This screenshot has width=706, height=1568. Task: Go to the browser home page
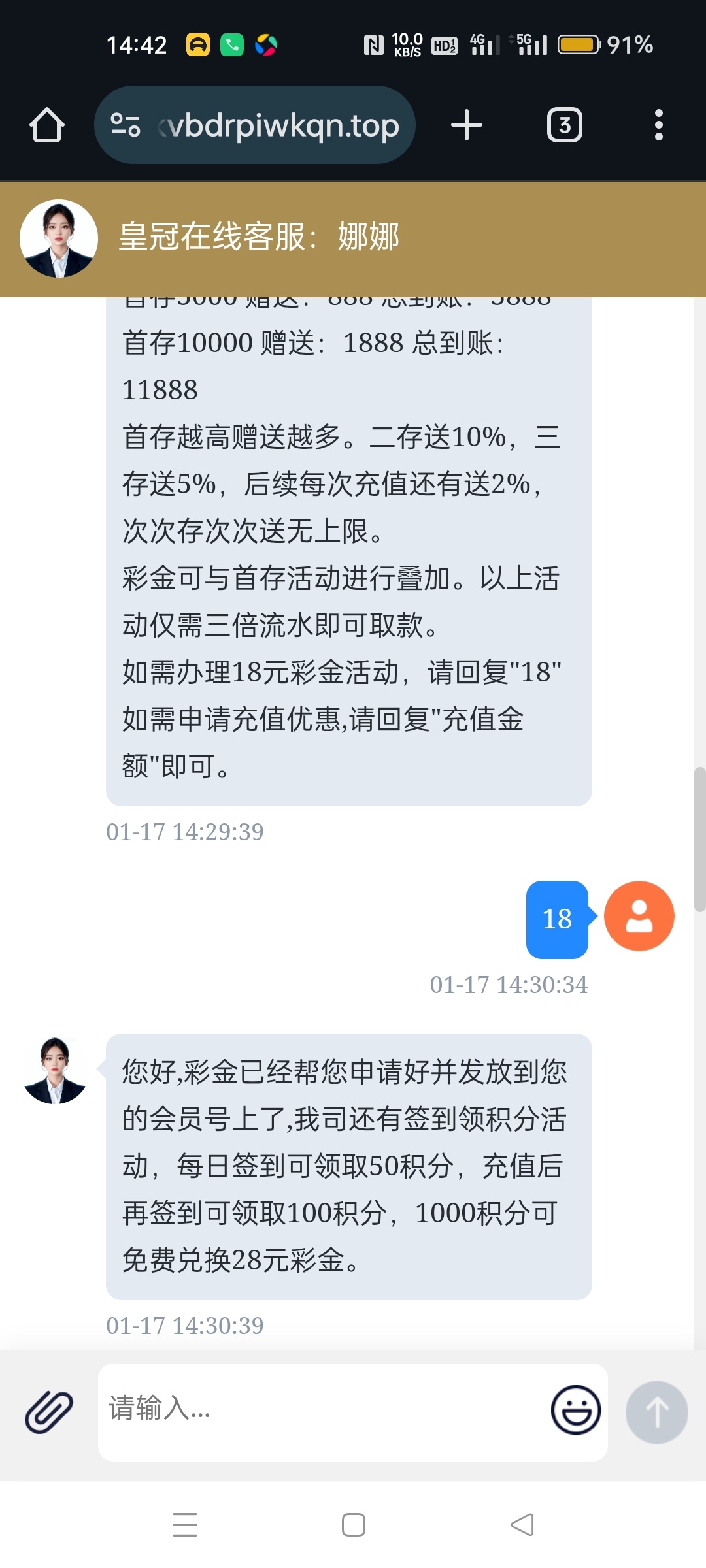[47, 125]
